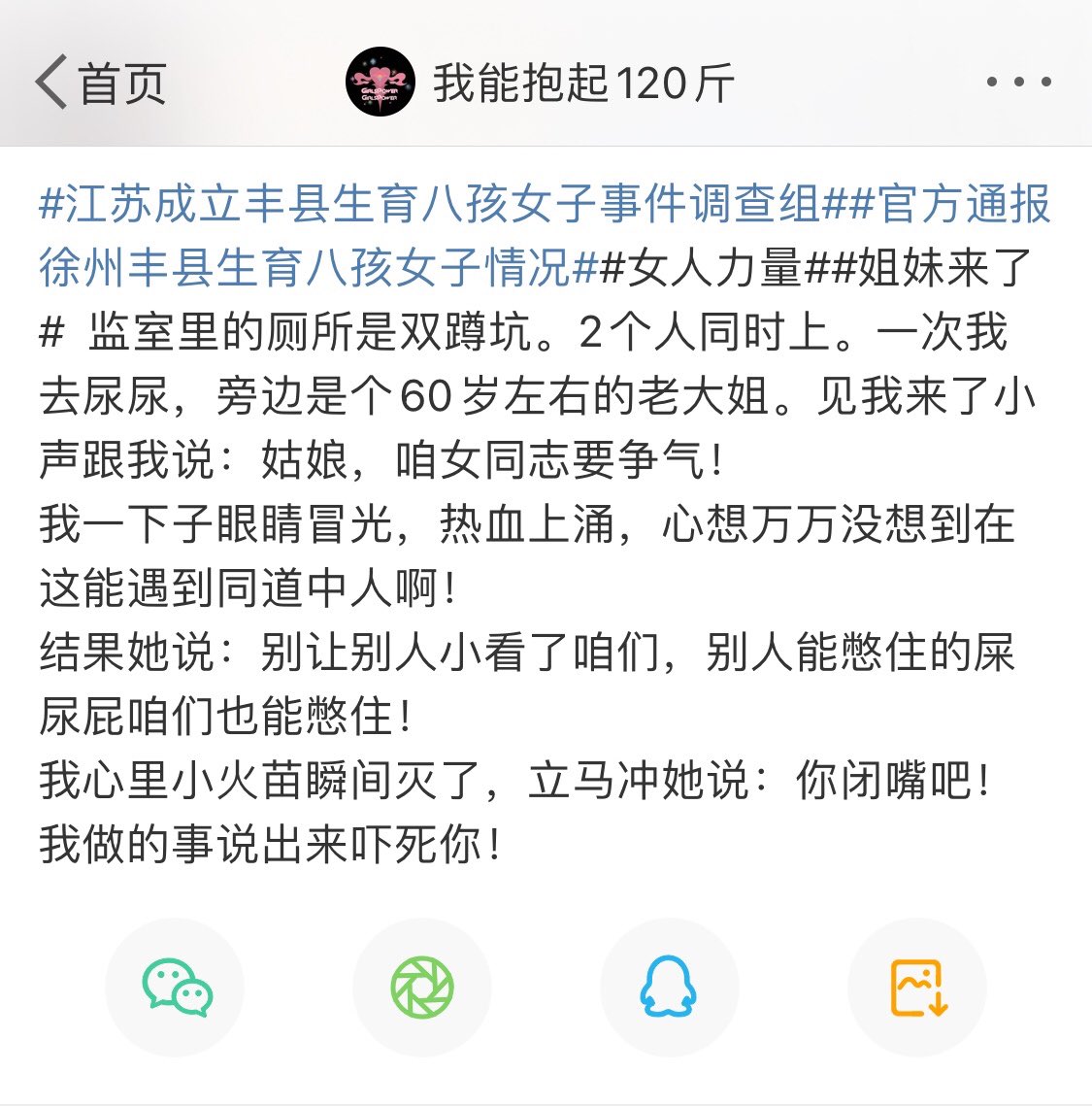The image size is (1092, 1106).
Task: Open the three-dot overflow menu
Action: [x=1018, y=83]
